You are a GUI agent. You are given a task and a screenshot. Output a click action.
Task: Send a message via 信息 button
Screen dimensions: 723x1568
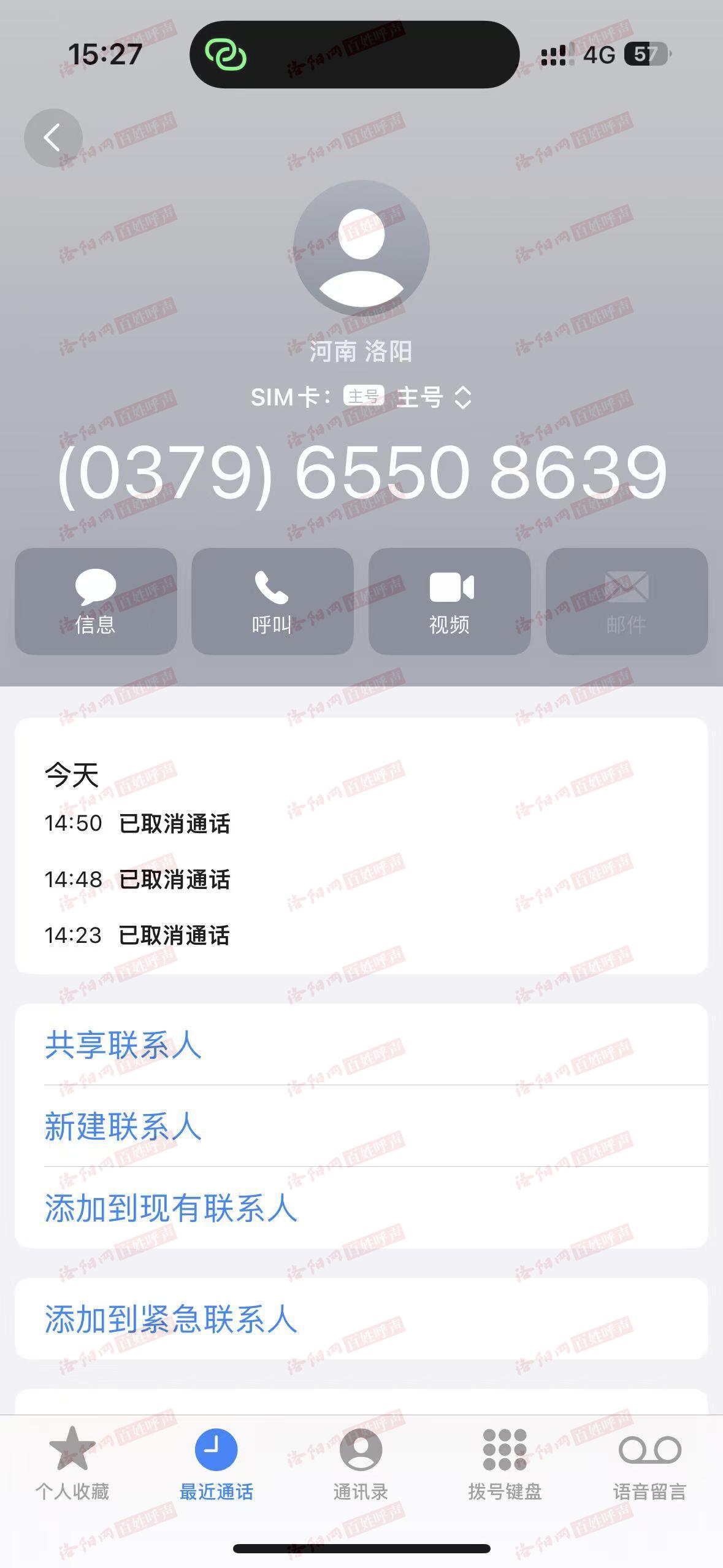click(96, 601)
